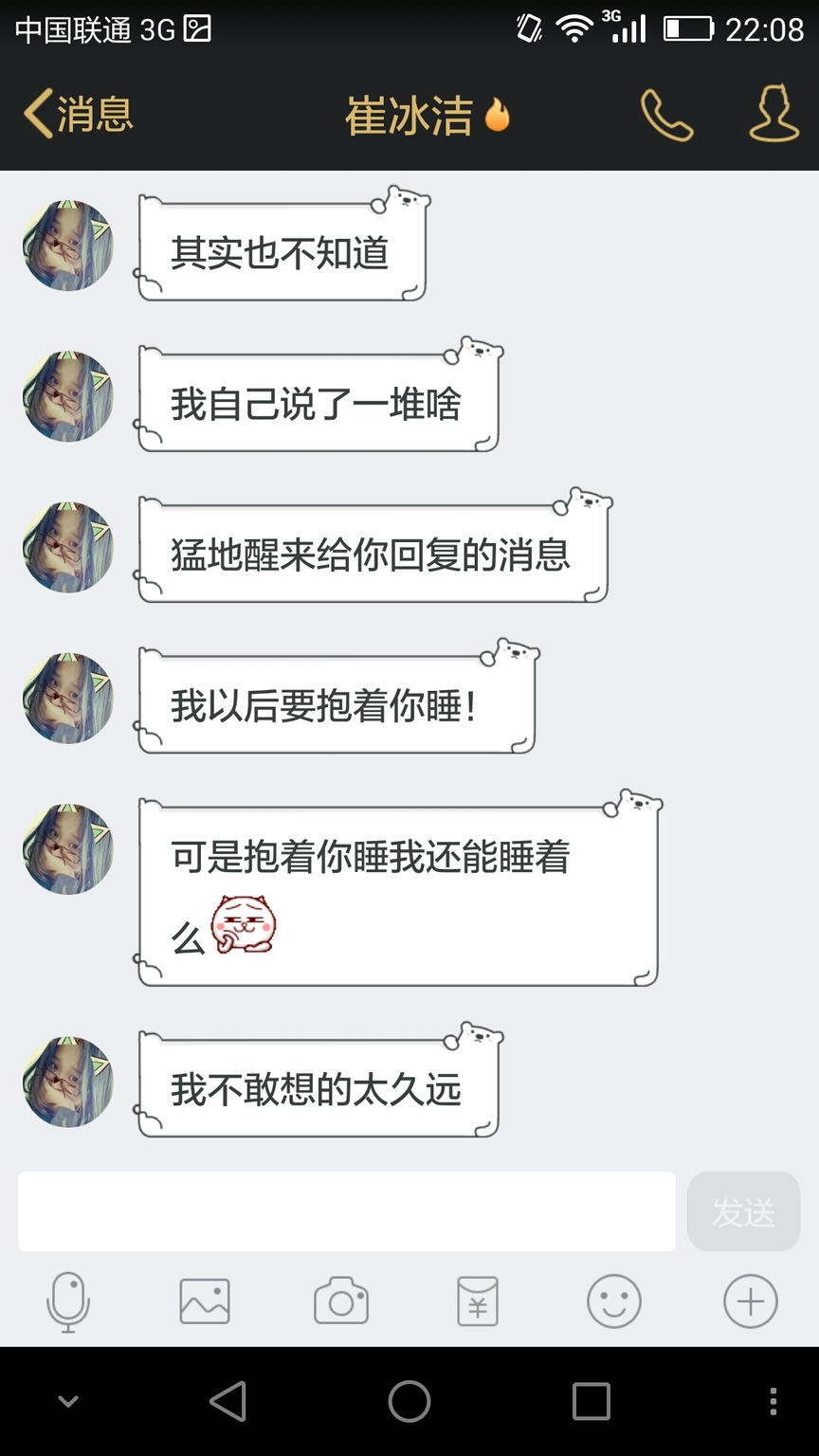819x1456 pixels.
Task: Send a red packet with the ¥ icon
Action: tap(478, 1301)
